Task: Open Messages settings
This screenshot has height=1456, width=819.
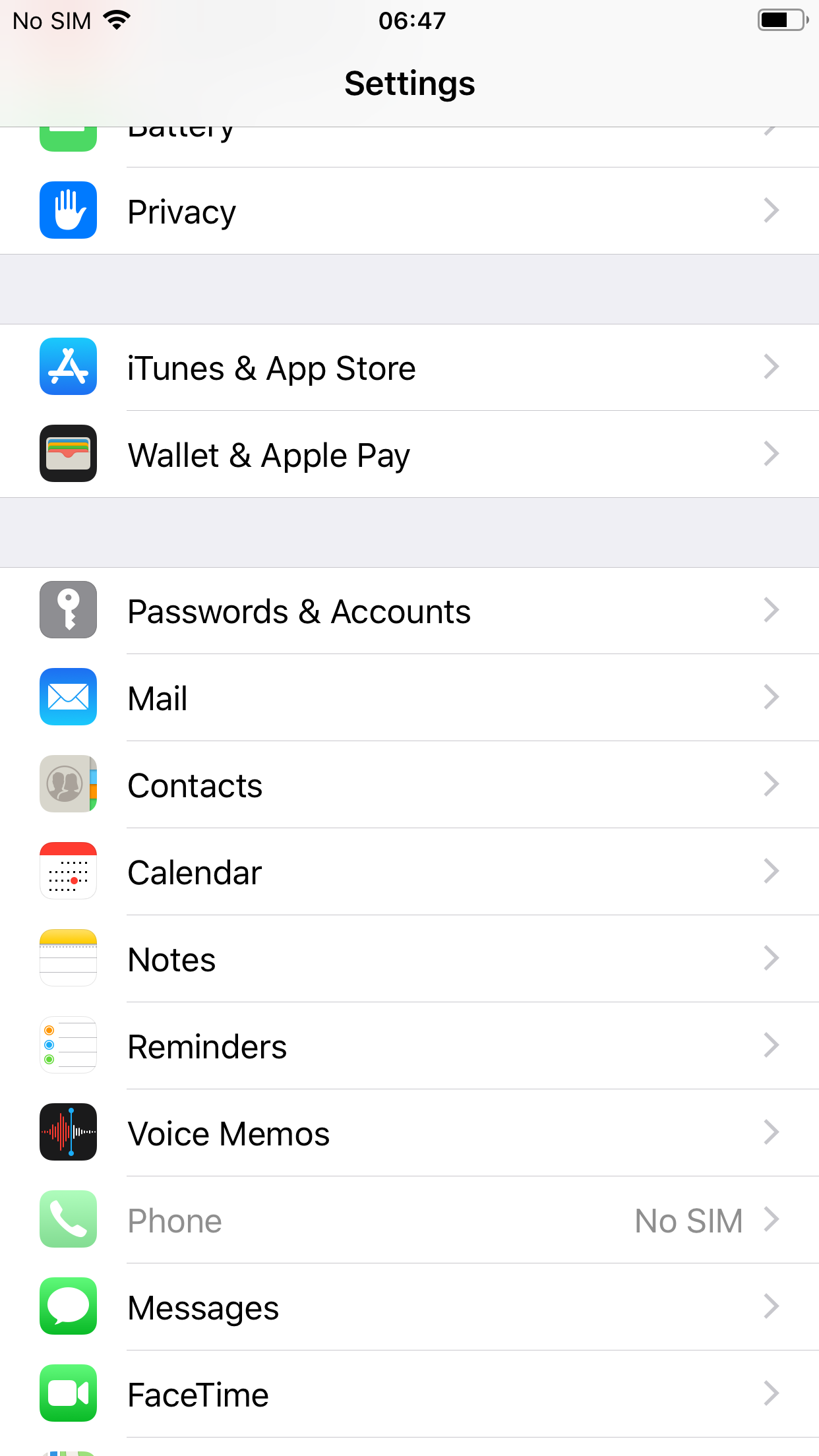Action: tap(409, 1307)
